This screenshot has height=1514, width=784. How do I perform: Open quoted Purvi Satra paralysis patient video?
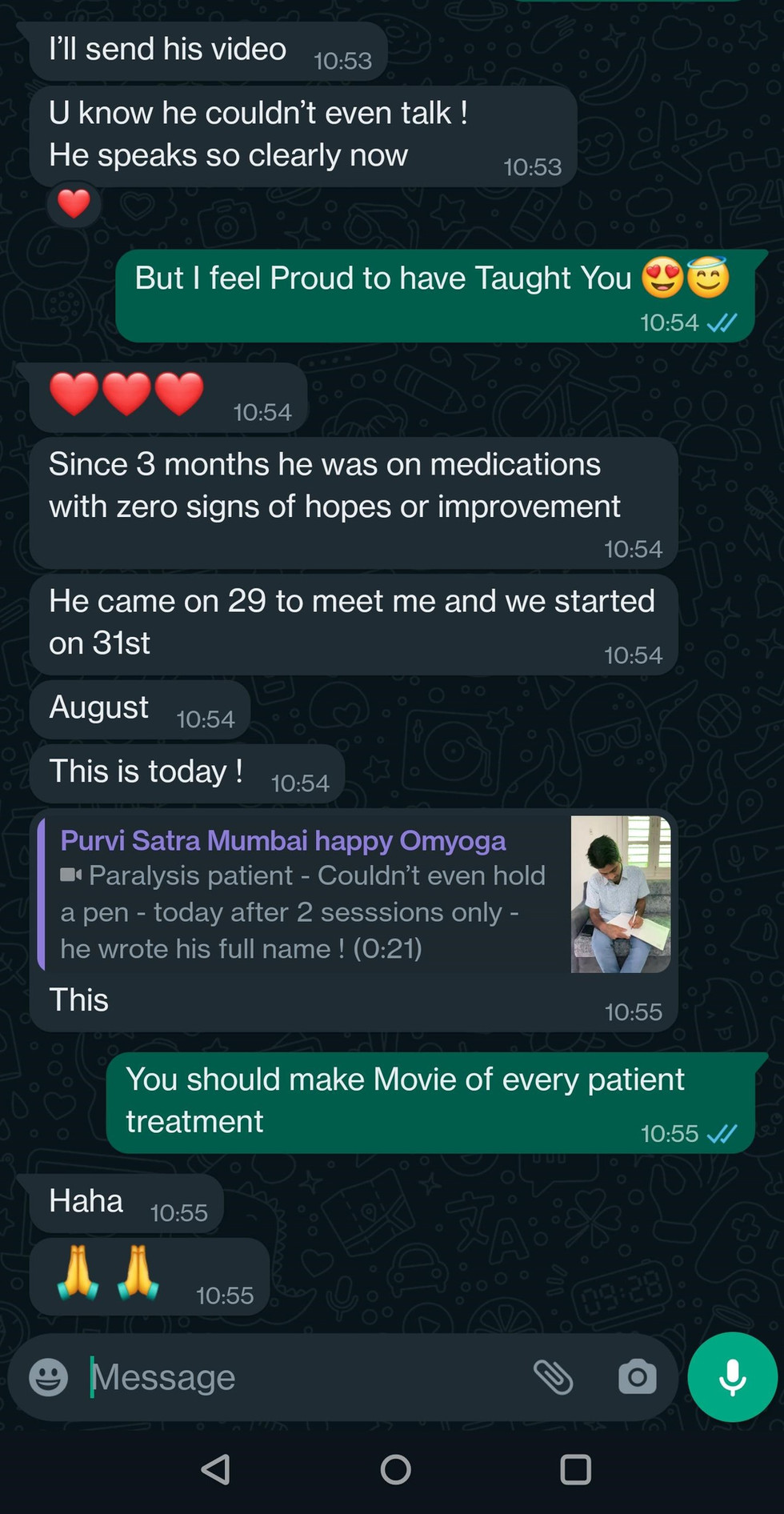(352, 894)
